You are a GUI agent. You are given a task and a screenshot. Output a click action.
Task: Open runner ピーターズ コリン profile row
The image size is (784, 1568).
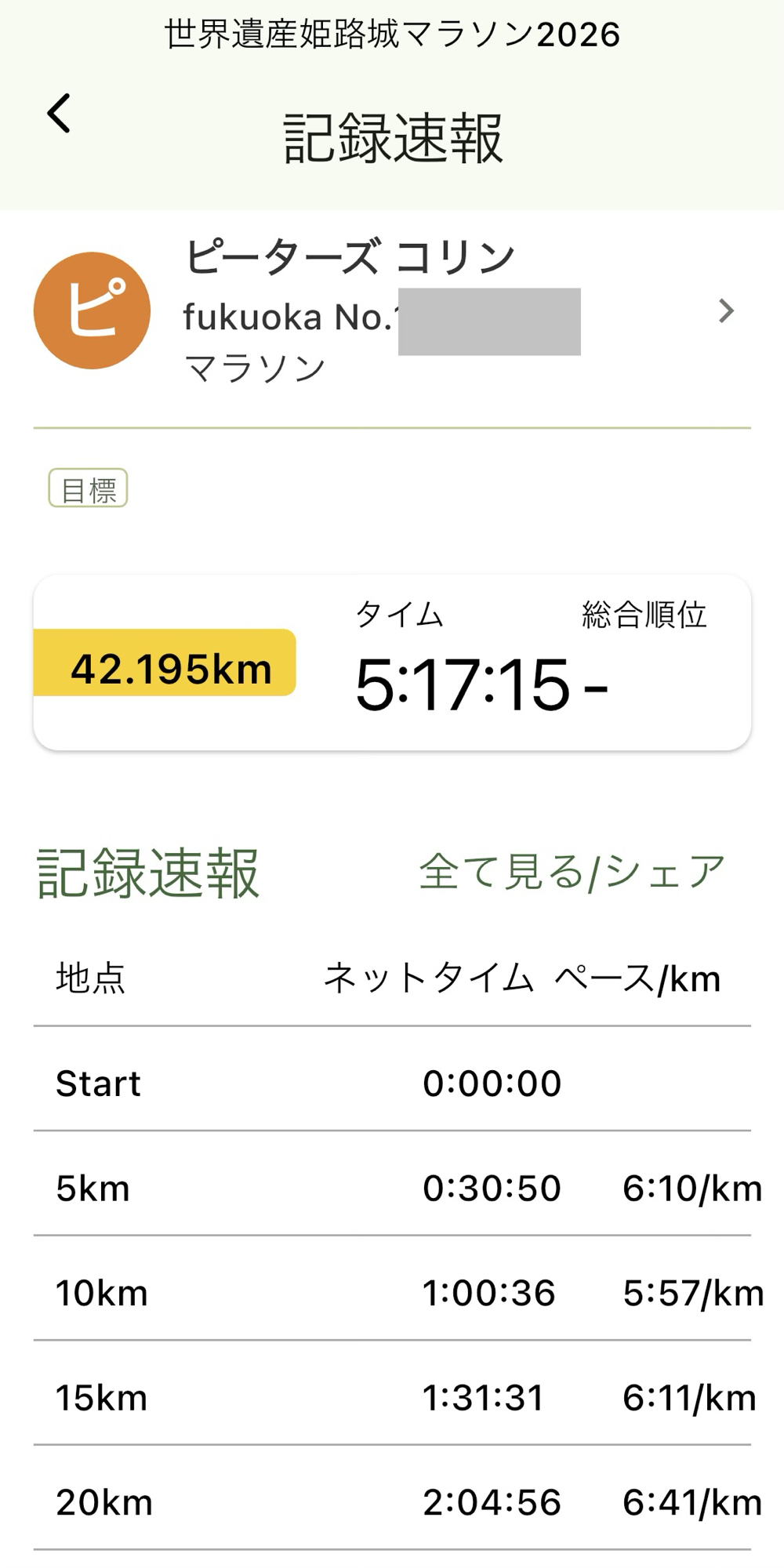392,311
